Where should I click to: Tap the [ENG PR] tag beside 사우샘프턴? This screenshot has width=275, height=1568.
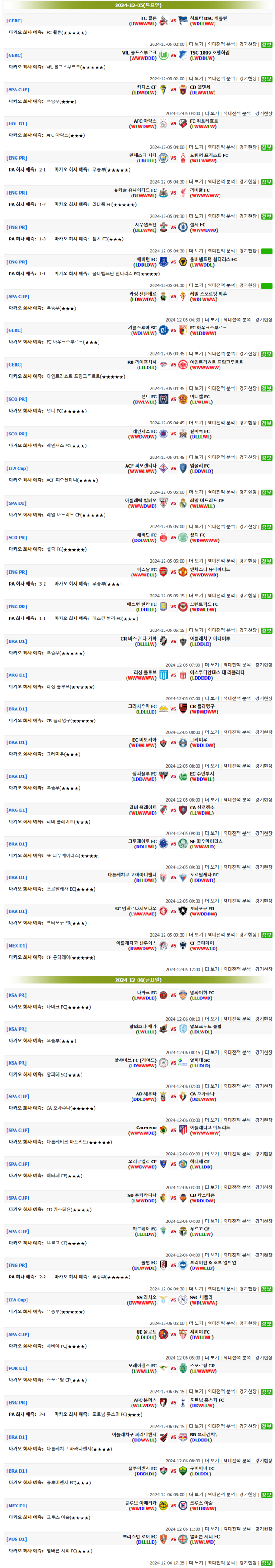click(16, 227)
